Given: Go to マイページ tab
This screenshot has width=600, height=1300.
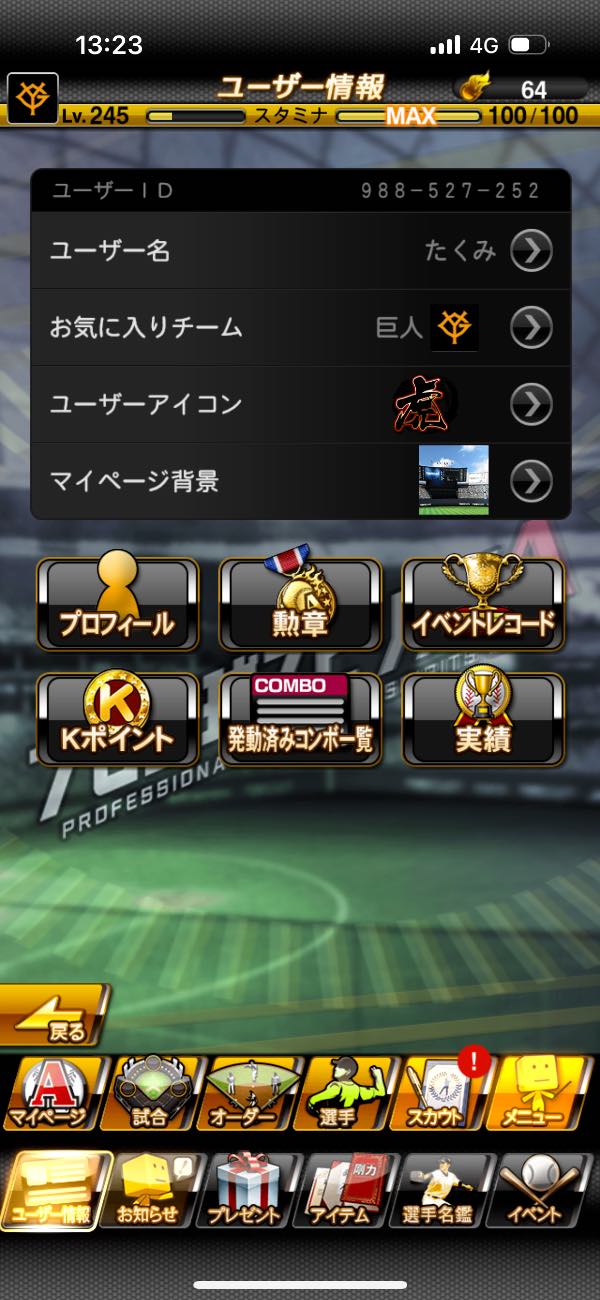Looking at the screenshot, I should pyautogui.click(x=50, y=1095).
